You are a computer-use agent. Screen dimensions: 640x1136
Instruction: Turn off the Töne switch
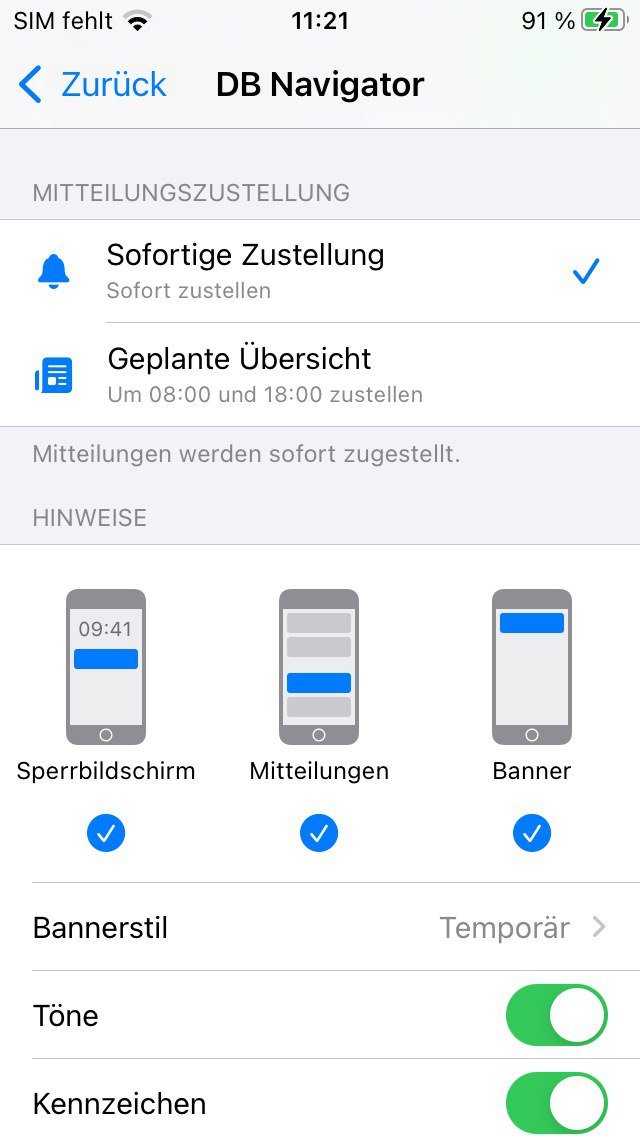click(x=557, y=1015)
